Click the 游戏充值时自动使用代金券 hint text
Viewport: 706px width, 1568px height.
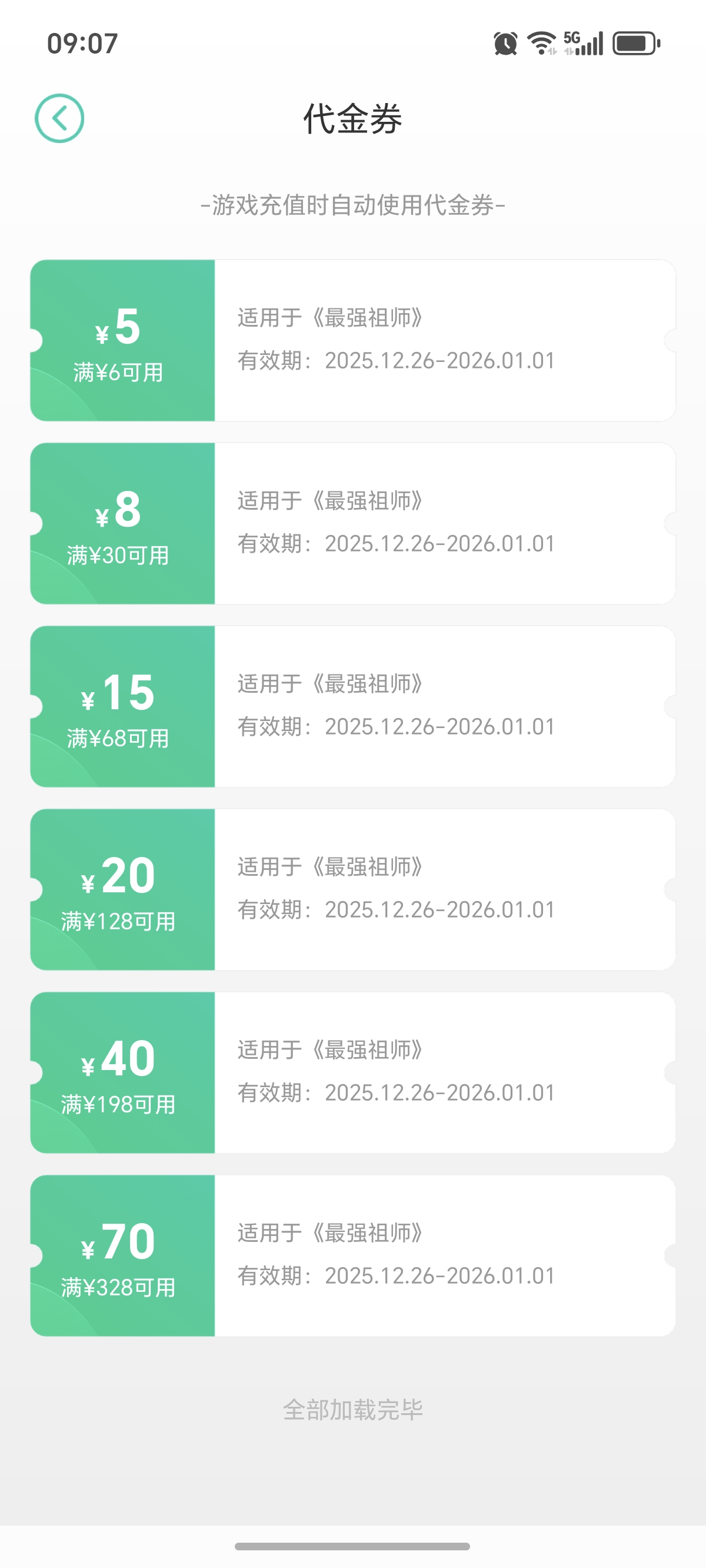click(352, 207)
